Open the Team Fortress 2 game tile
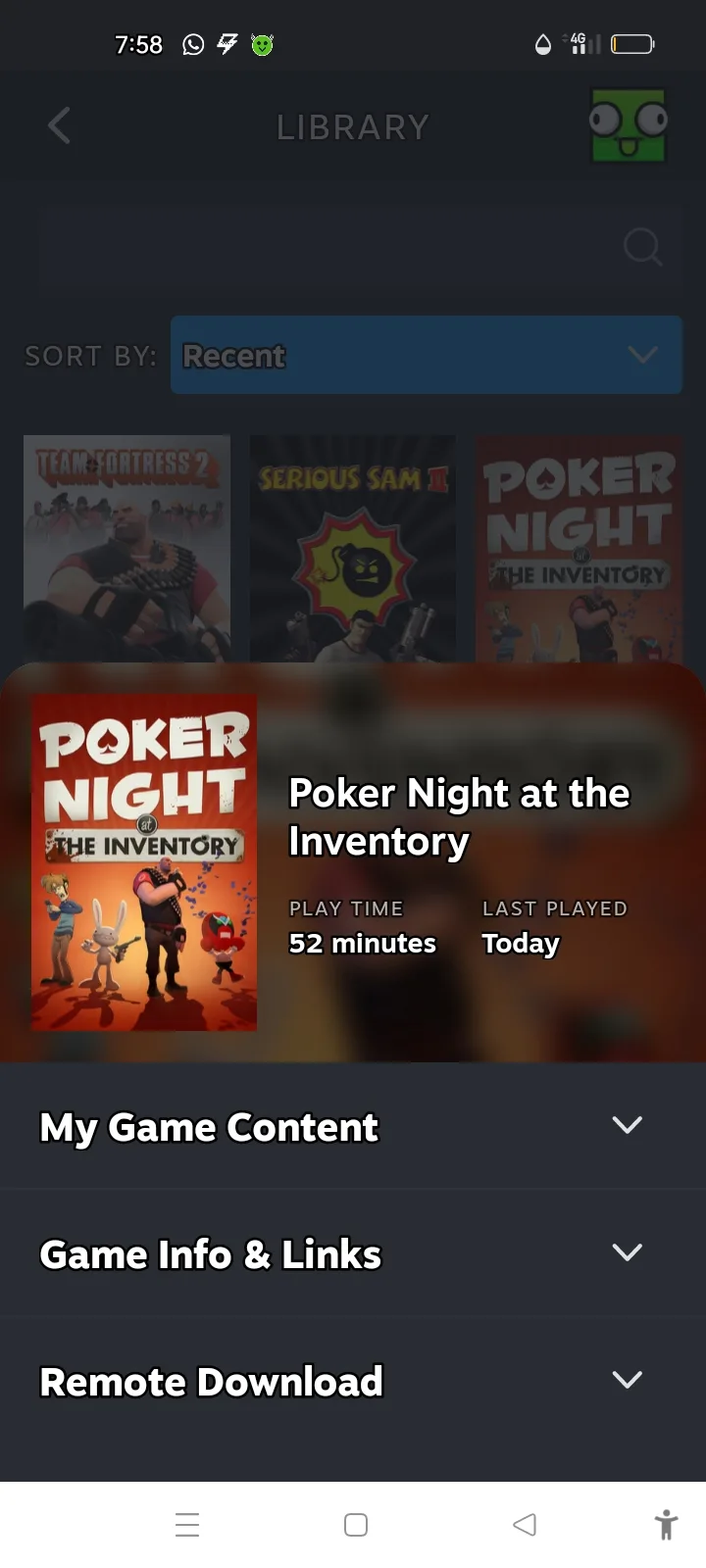 point(126,547)
